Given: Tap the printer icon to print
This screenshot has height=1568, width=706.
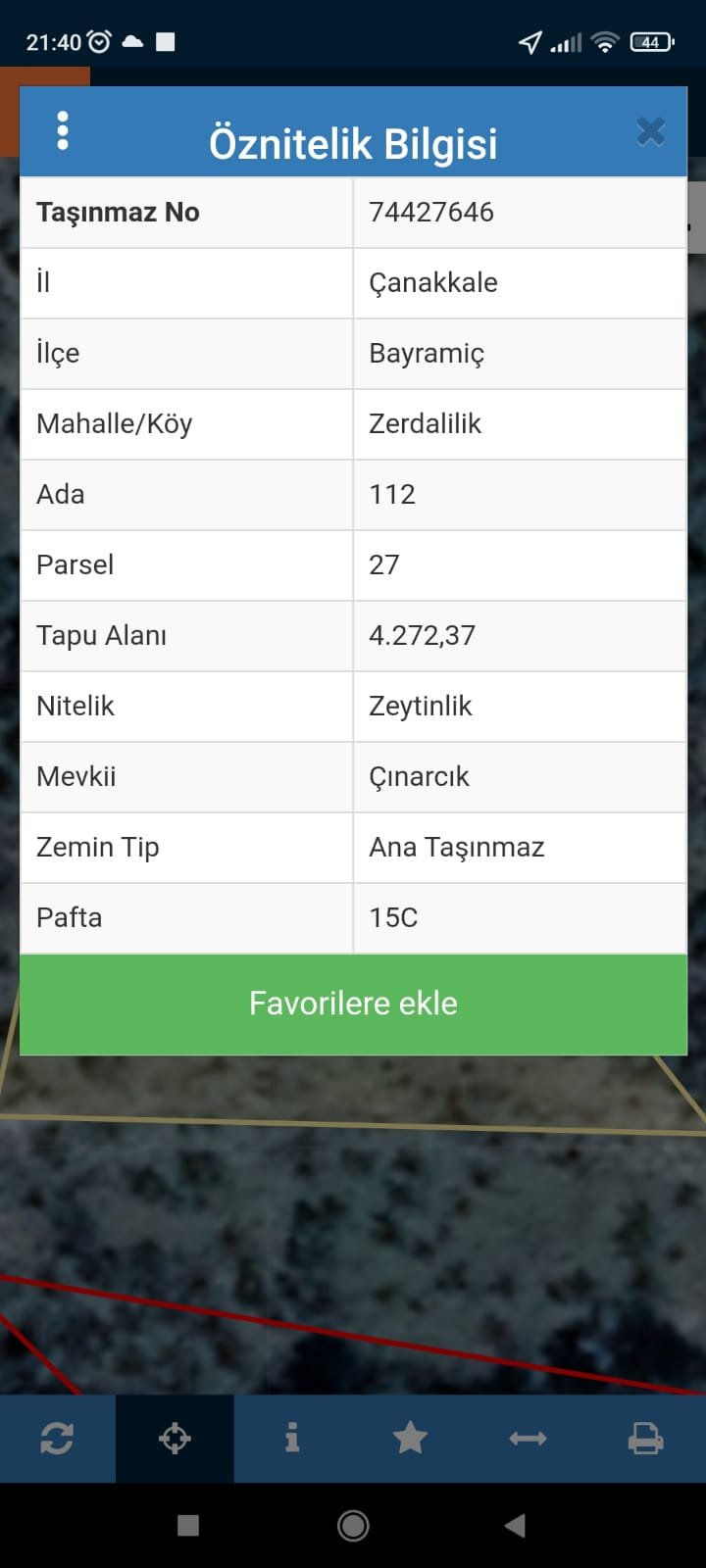Looking at the screenshot, I should pyautogui.click(x=645, y=1438).
